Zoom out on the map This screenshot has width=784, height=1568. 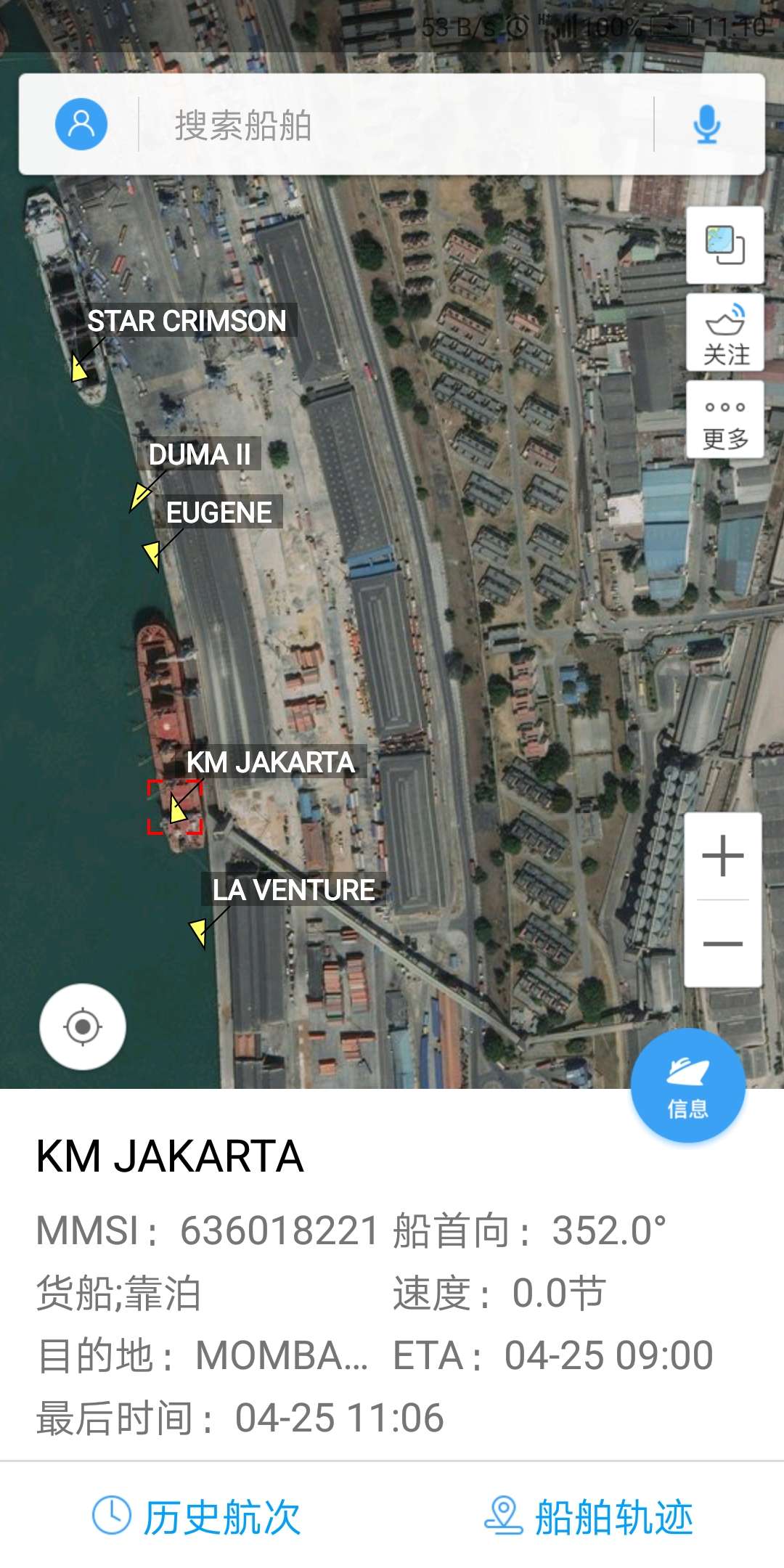723,944
